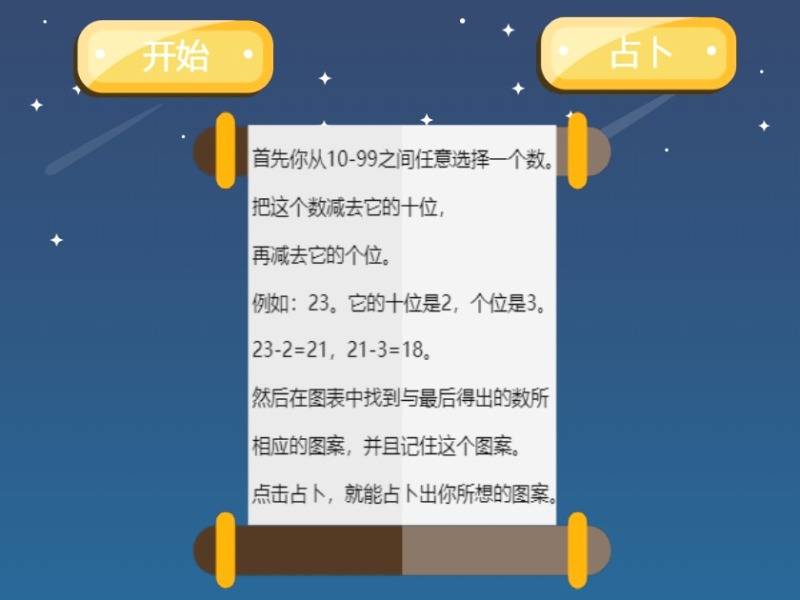Tap the 占卜 button

[x=638, y=53]
